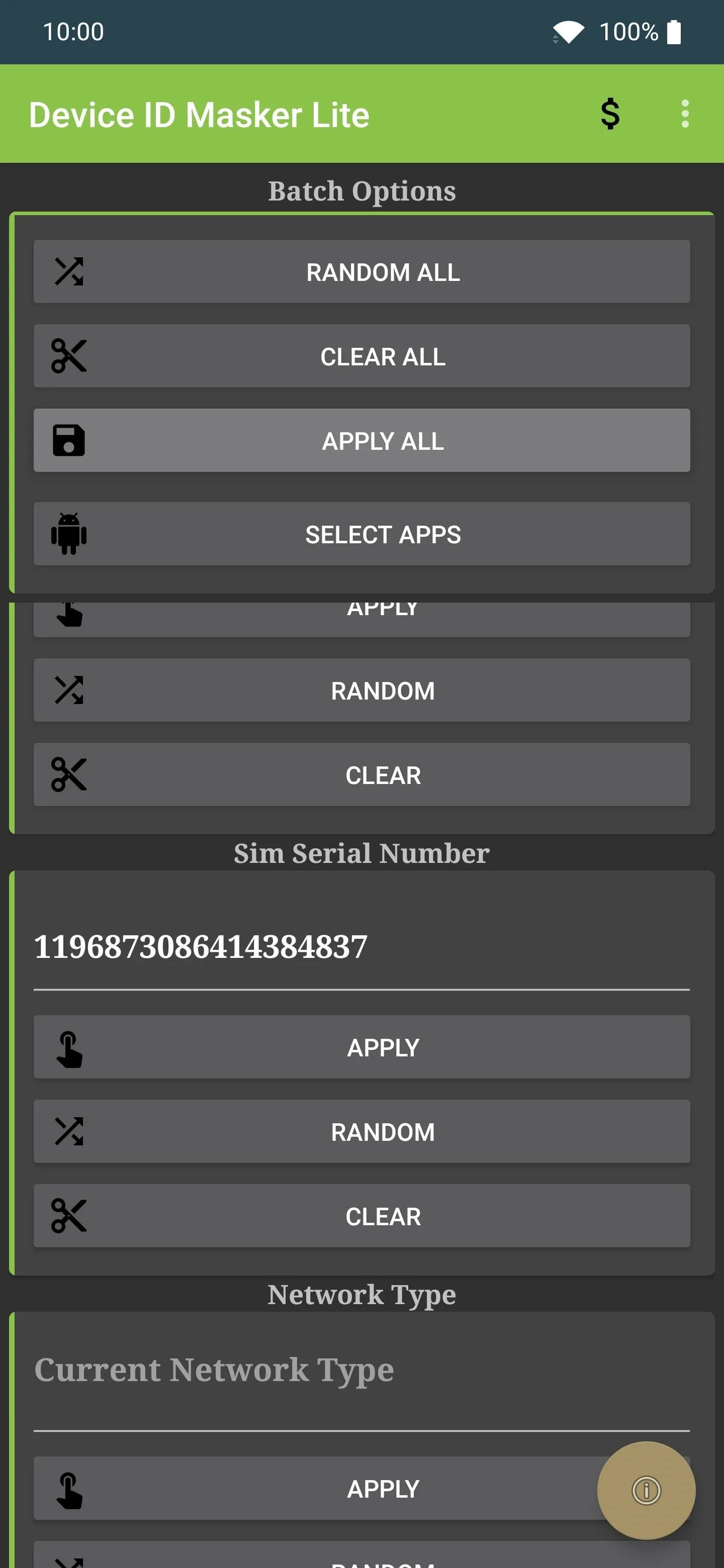
Task: Open the overflow menu
Action: click(x=685, y=114)
